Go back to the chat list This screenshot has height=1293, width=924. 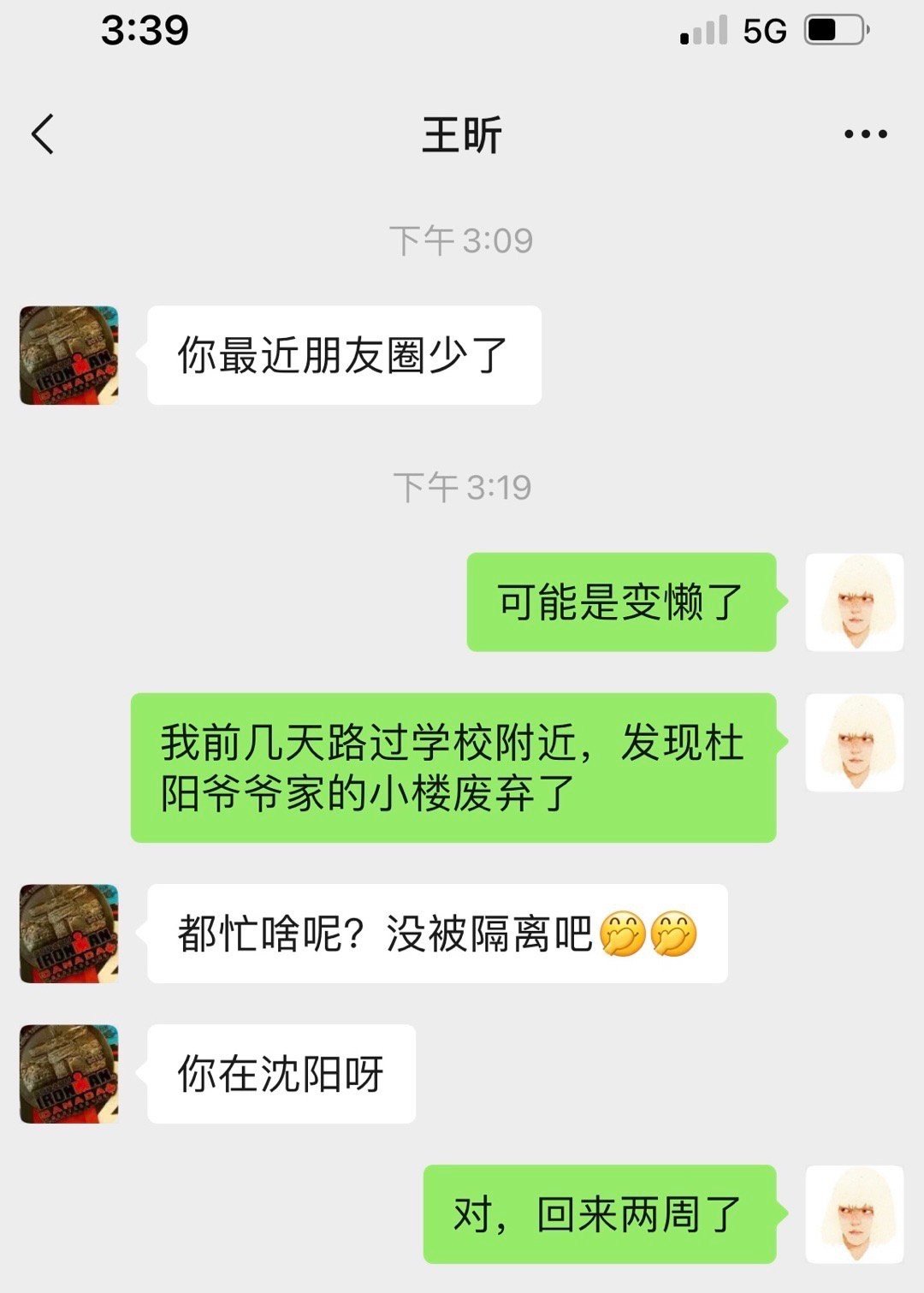point(43,134)
